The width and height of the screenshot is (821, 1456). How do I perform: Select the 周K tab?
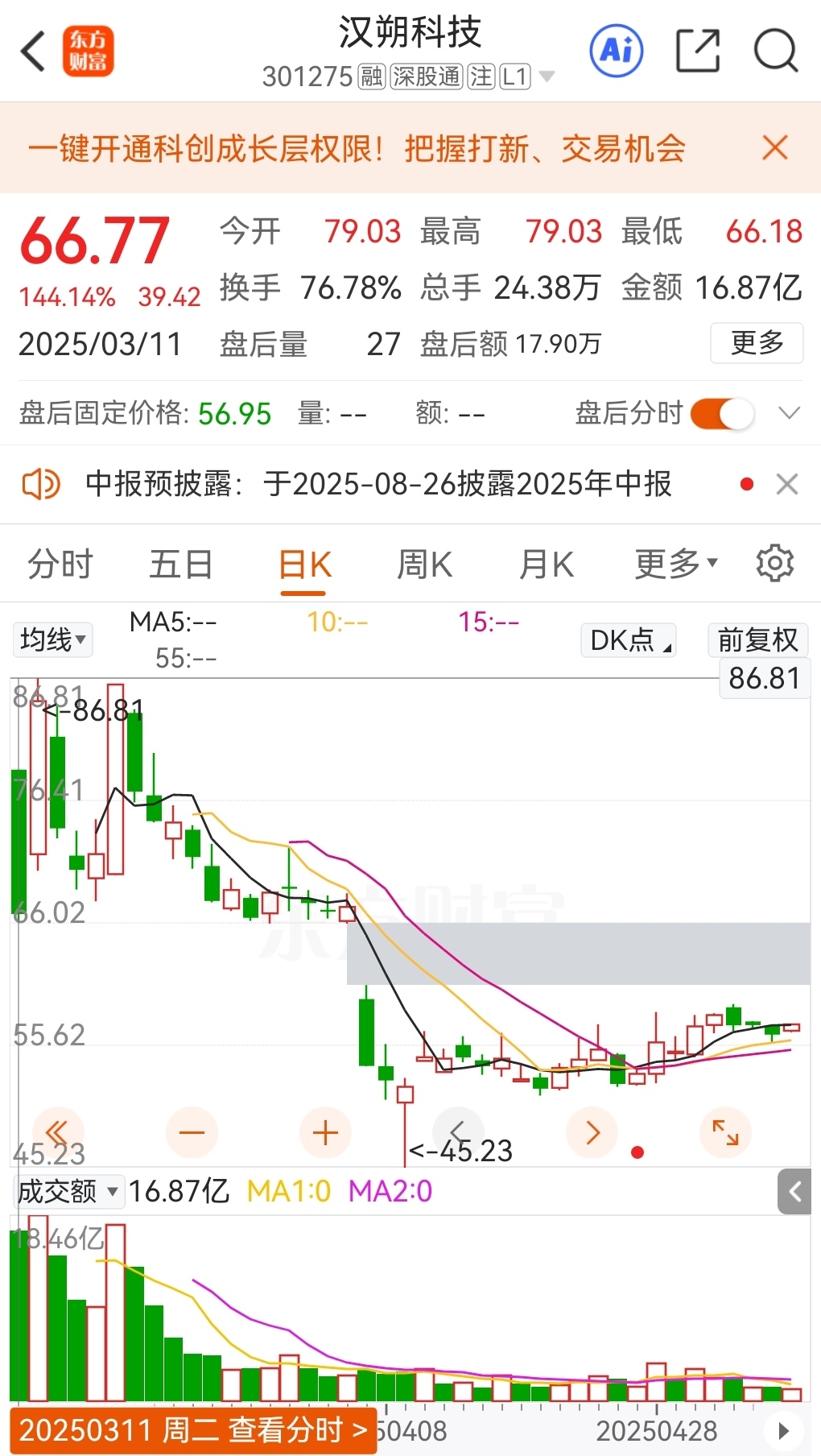coord(424,564)
